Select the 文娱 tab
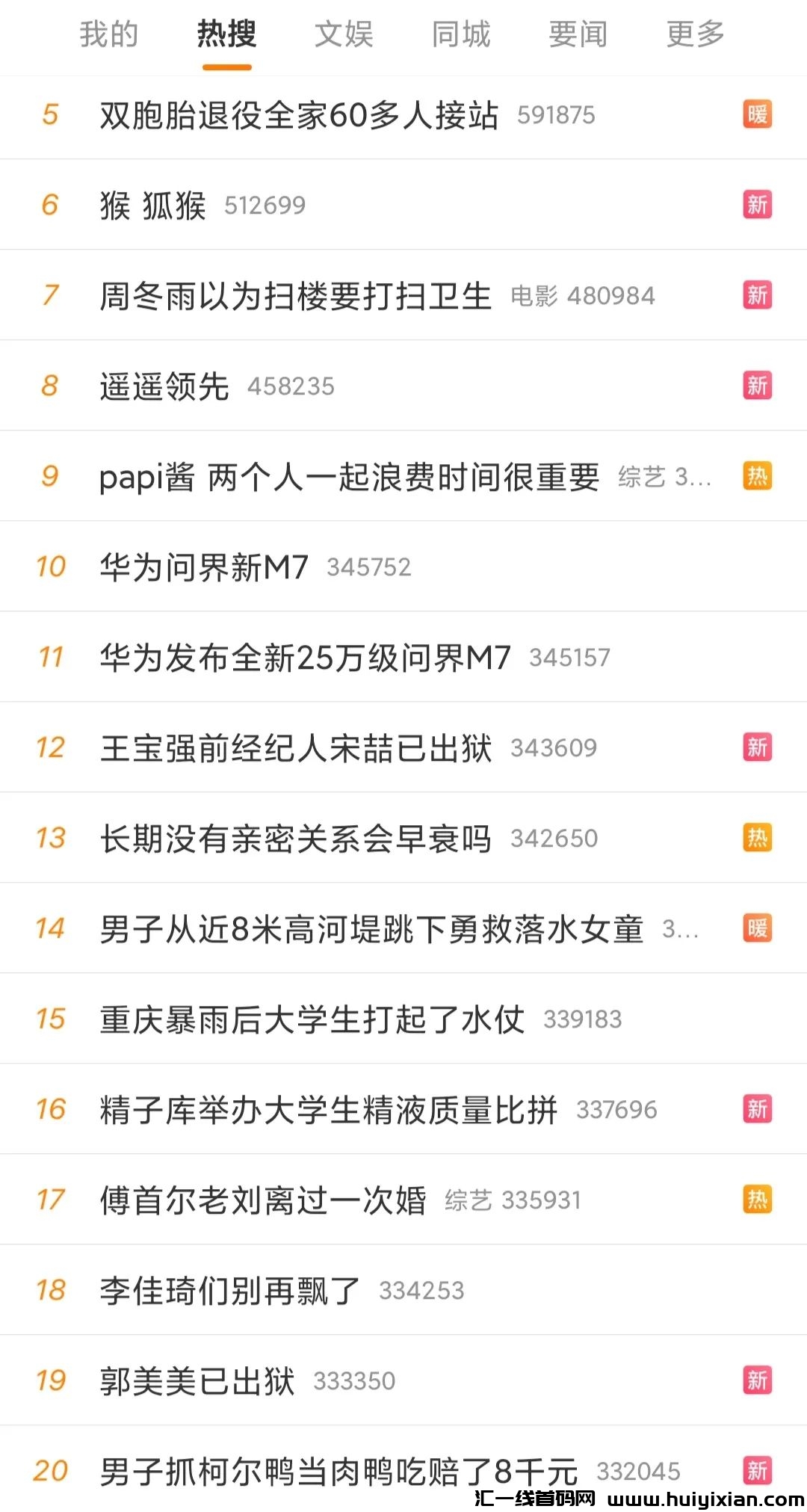807x1512 pixels. coord(344,34)
